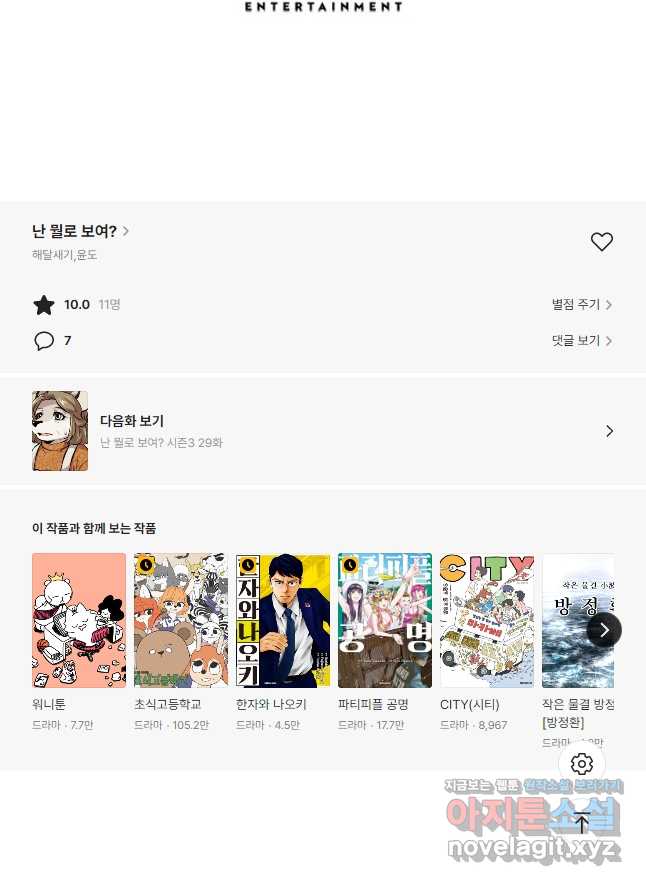The width and height of the screenshot is (646, 886).
Task: Open 댓글 보기 to view comments
Action: point(581,340)
